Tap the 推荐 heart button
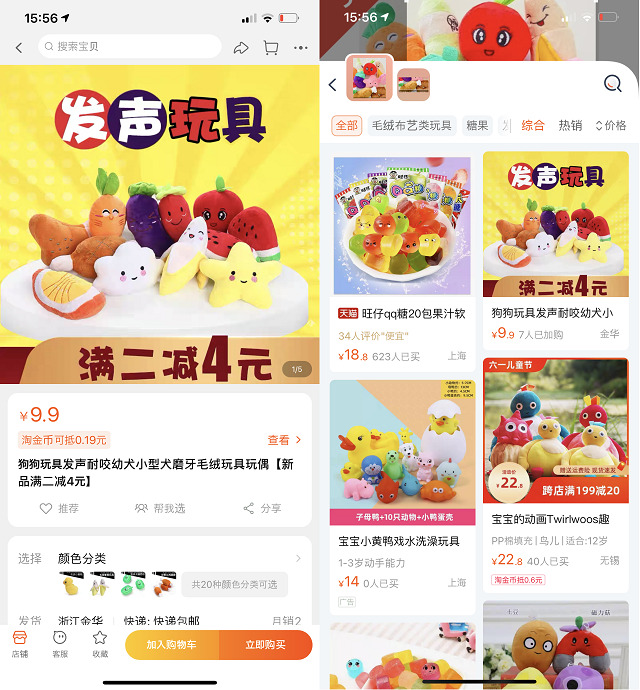 (59, 508)
